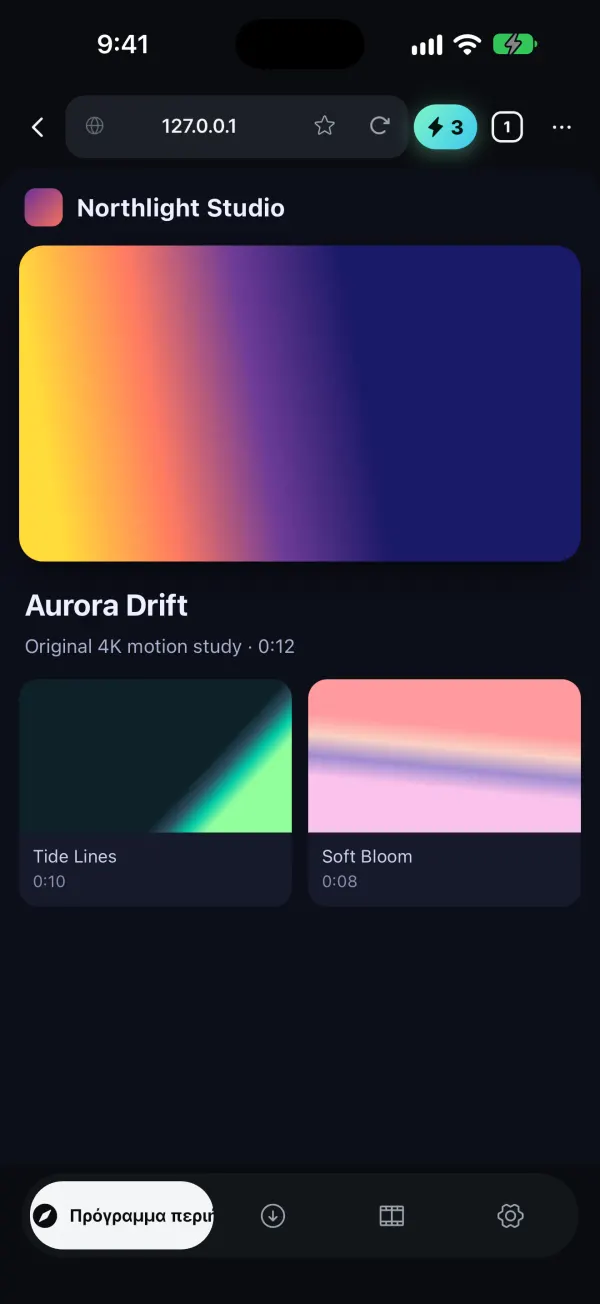This screenshot has width=600, height=1304.
Task: Go back using the back arrow
Action: click(x=38, y=127)
